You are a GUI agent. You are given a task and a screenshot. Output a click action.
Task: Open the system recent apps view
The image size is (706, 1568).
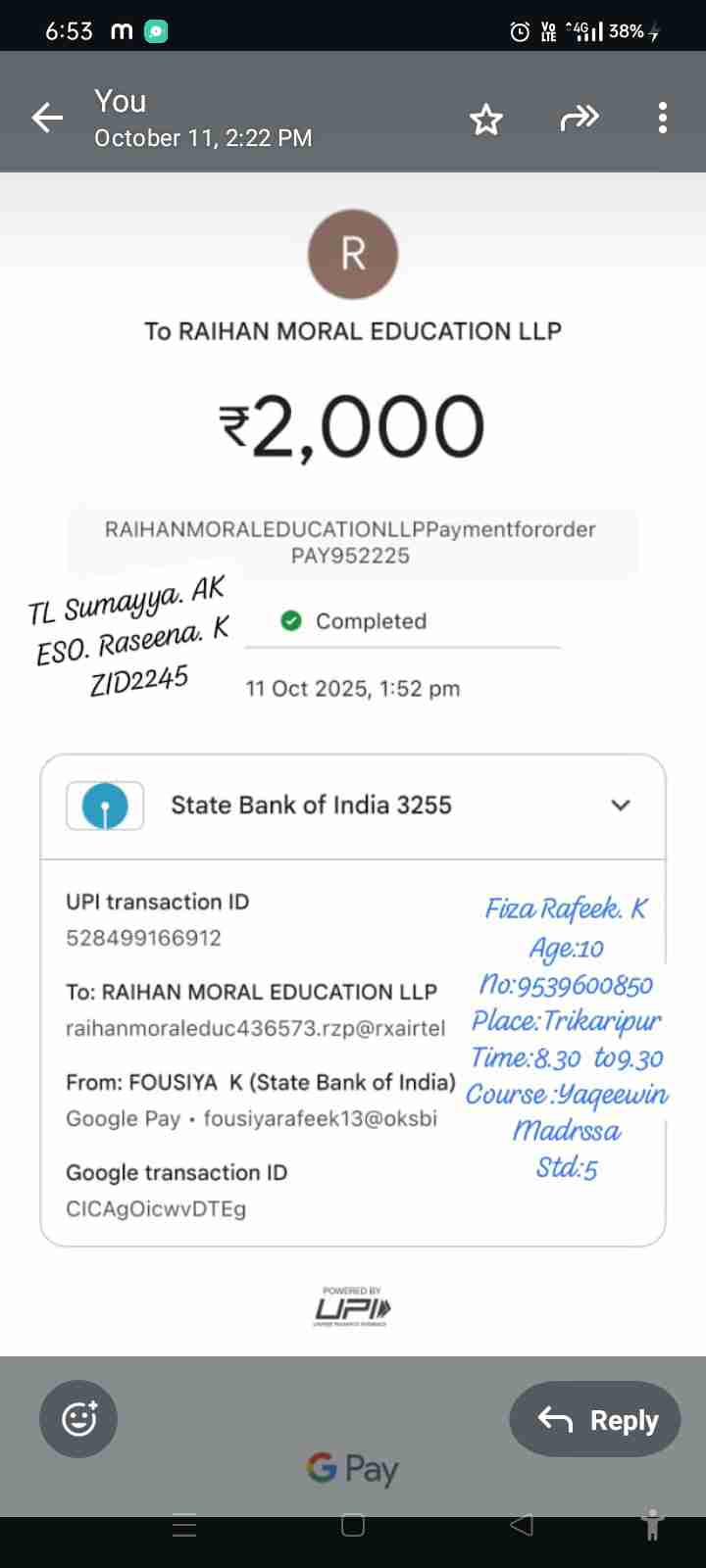184,1525
